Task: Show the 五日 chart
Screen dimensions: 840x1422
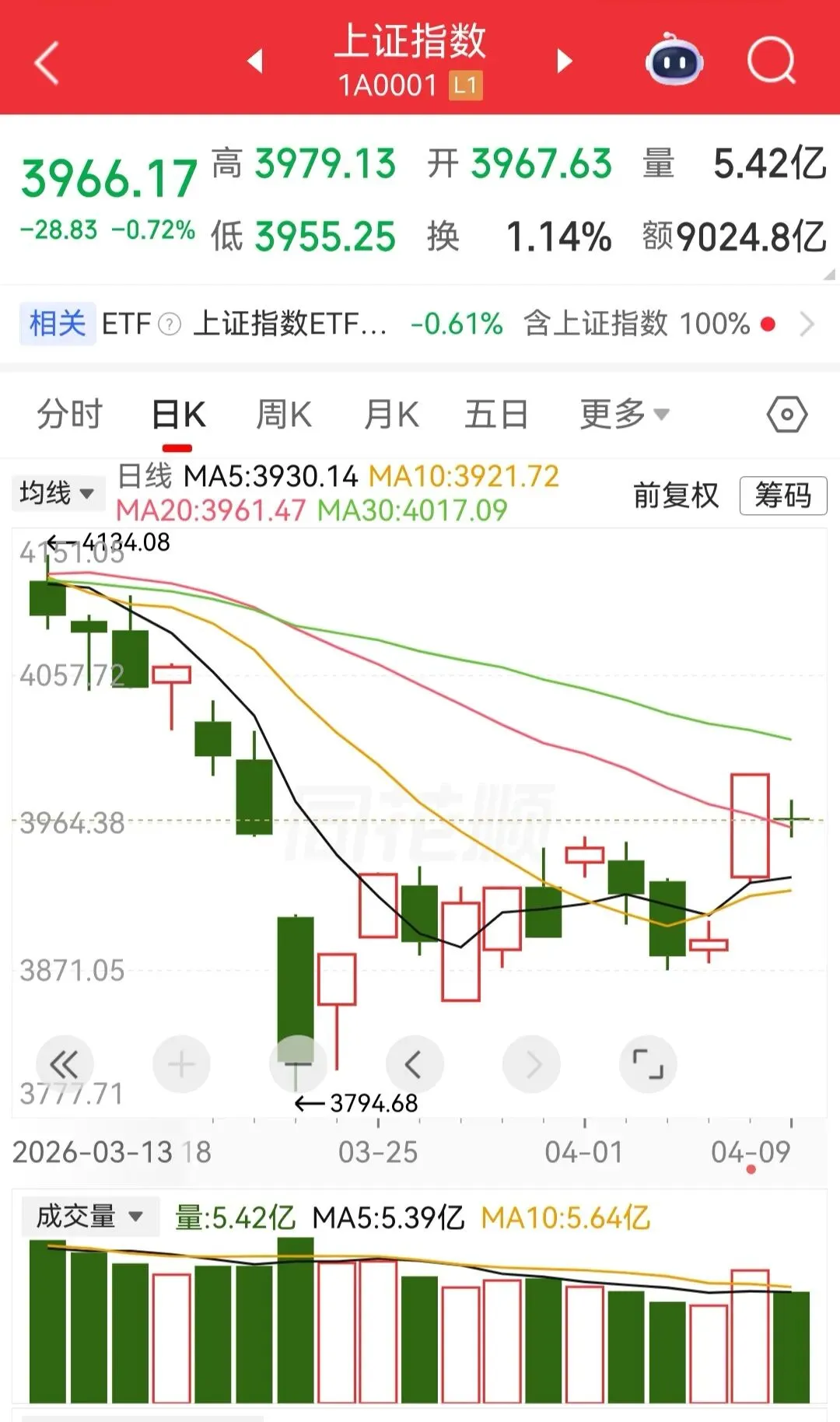Action: 496,414
